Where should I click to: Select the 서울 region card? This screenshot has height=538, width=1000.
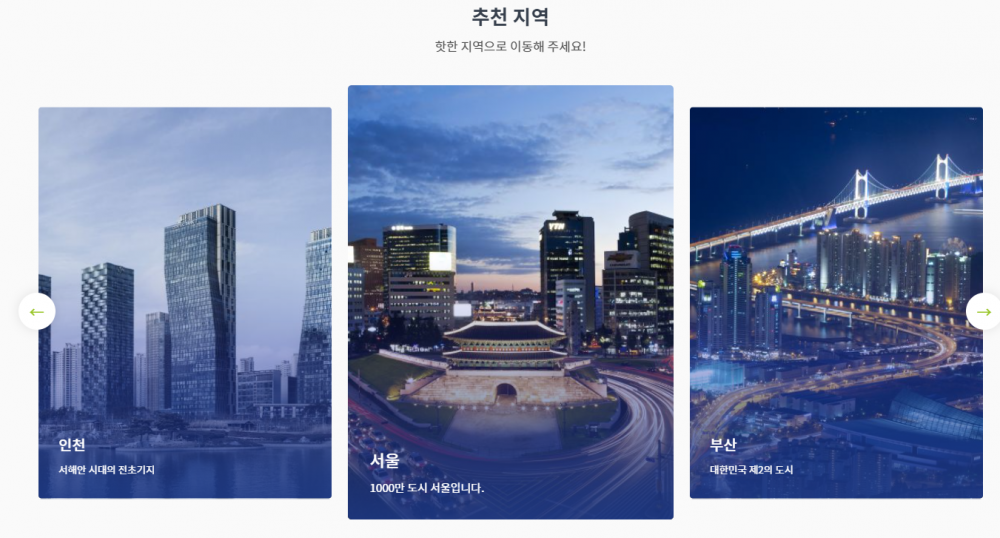pyautogui.click(x=510, y=302)
